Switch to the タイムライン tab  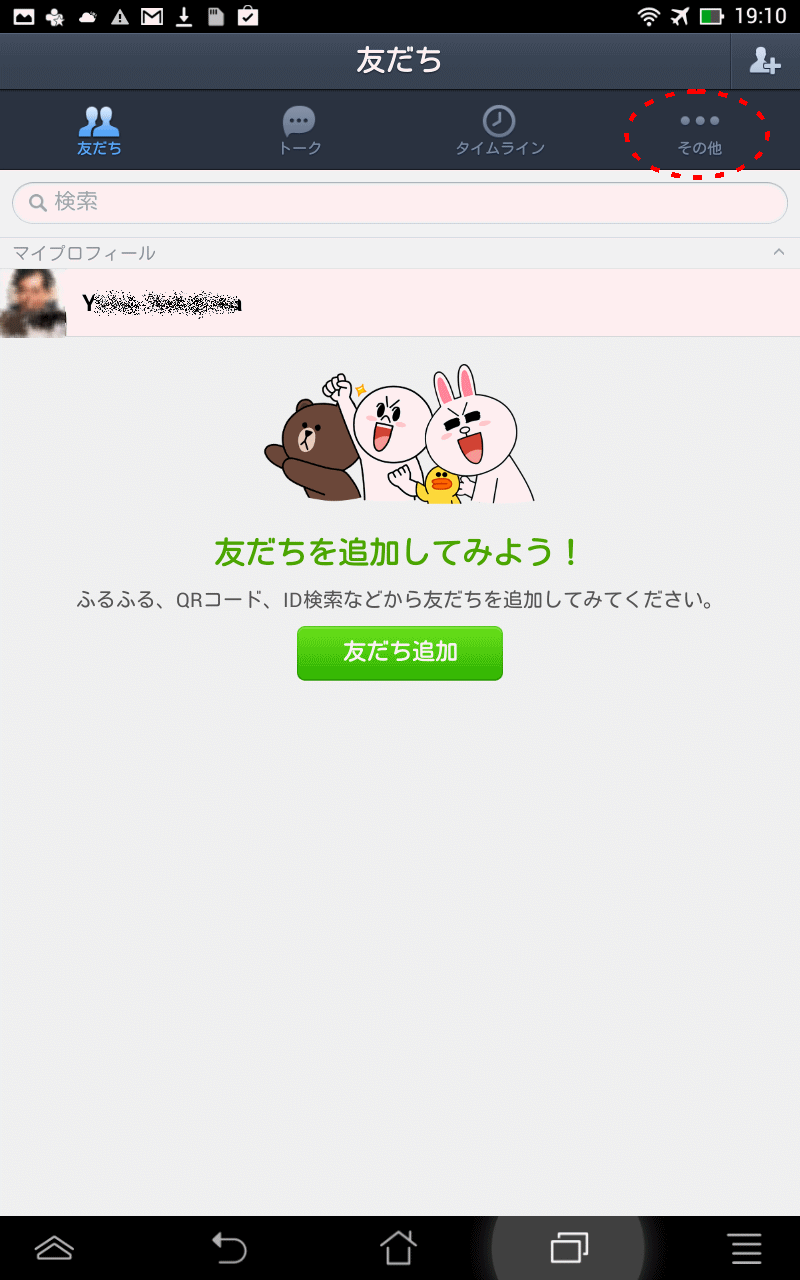coord(499,131)
